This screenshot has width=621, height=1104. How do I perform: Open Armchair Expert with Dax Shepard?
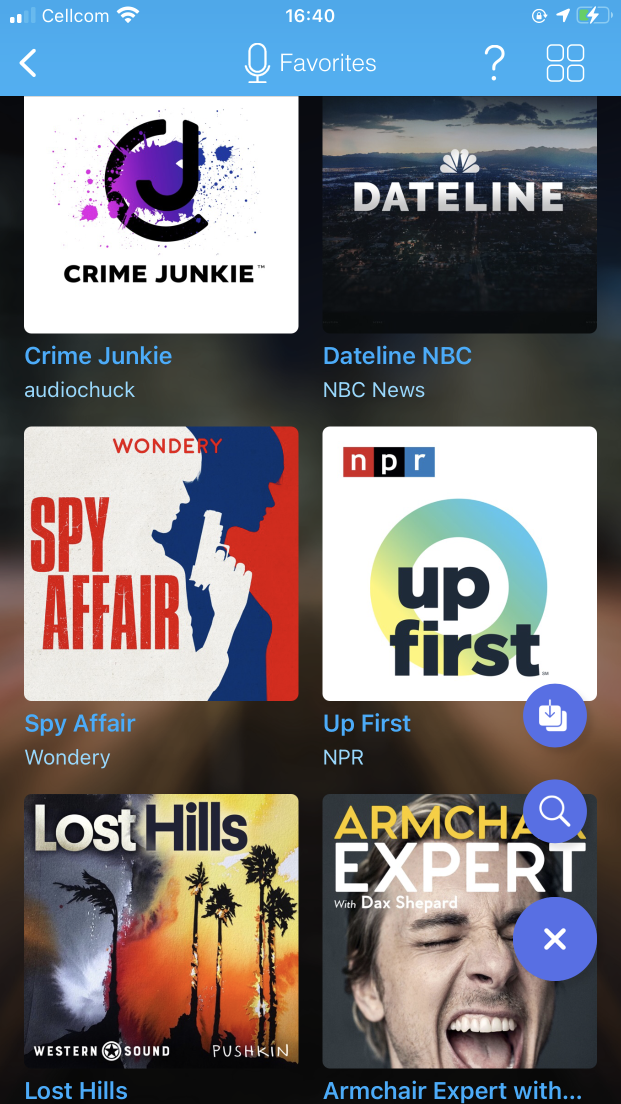click(x=460, y=931)
